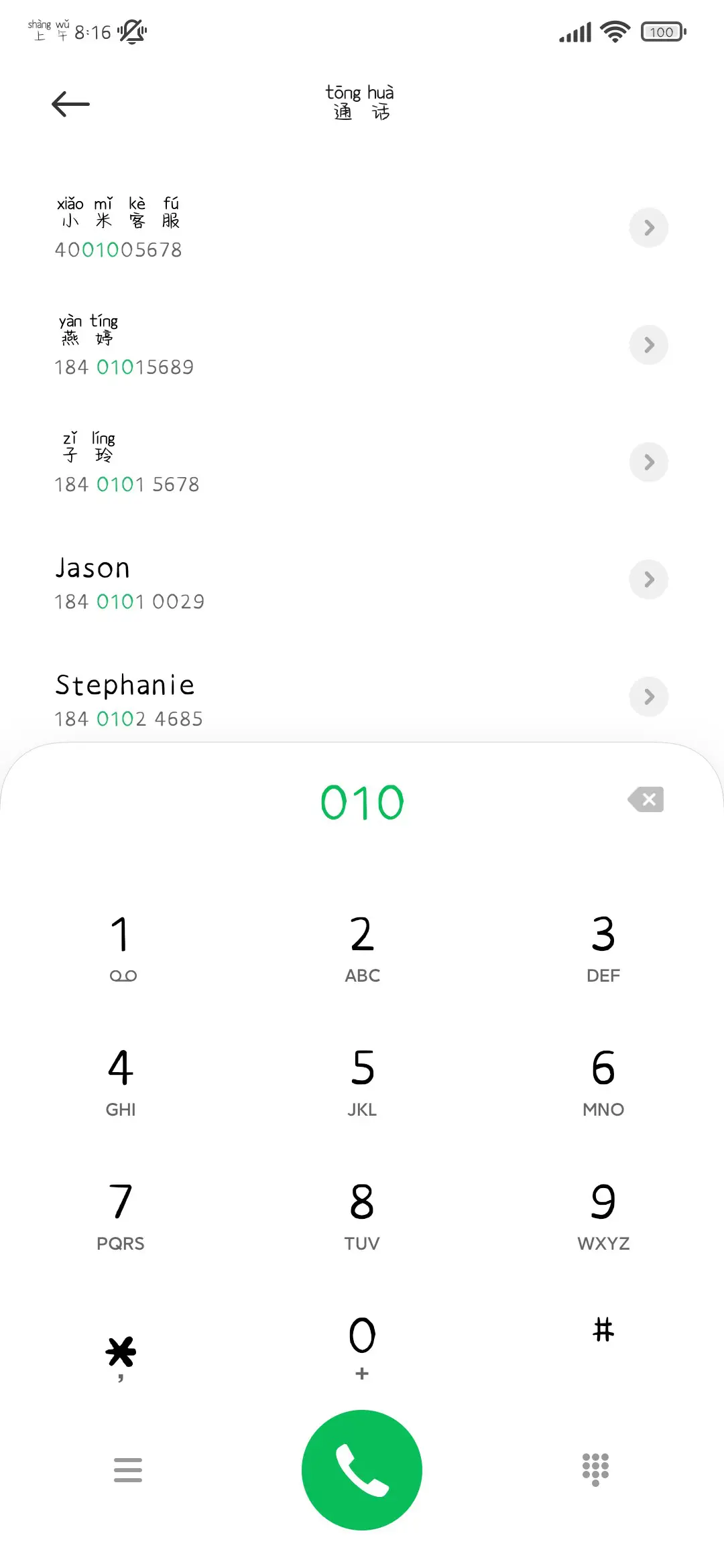
Task: Enter digit 2 ABC
Action: coord(362,945)
